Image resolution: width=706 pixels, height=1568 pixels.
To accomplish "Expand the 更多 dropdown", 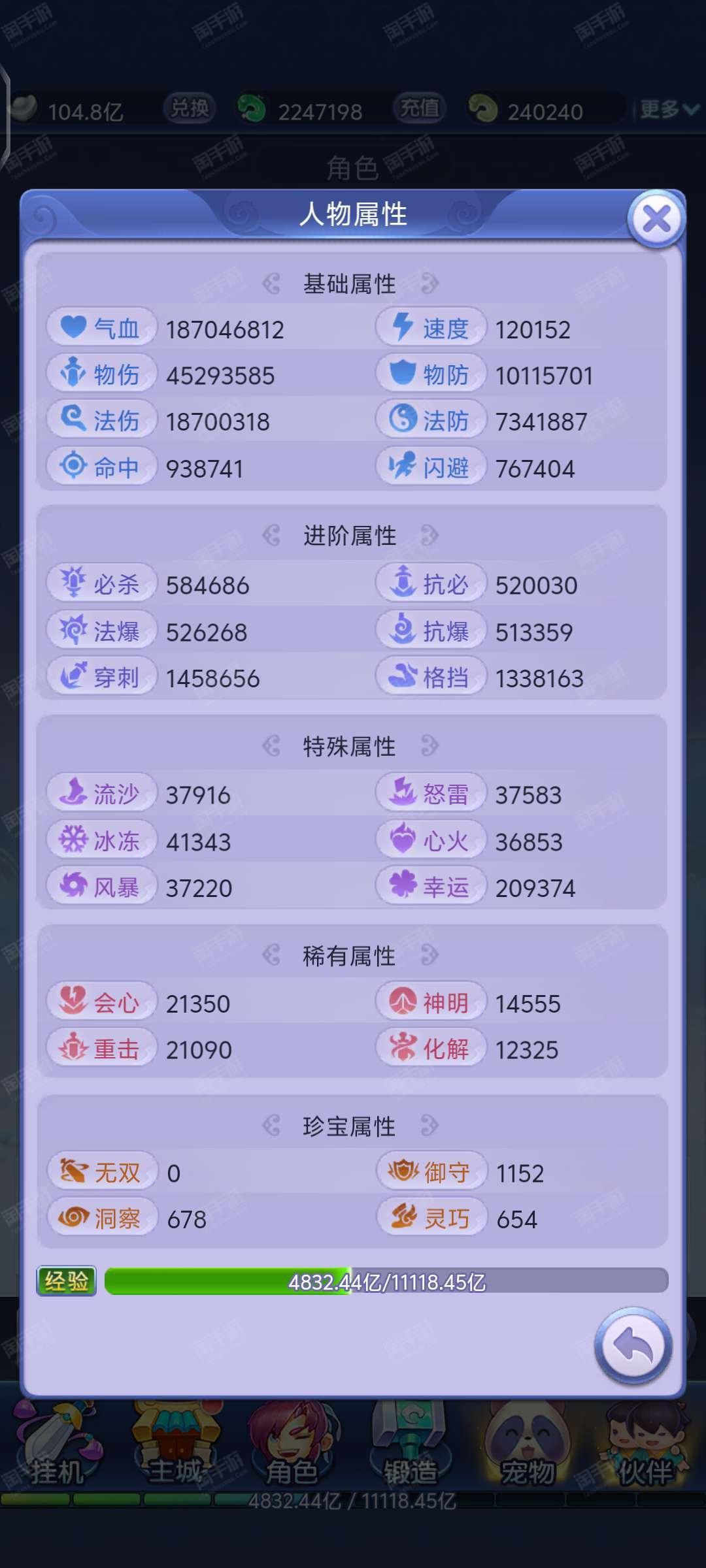I will 669,109.
